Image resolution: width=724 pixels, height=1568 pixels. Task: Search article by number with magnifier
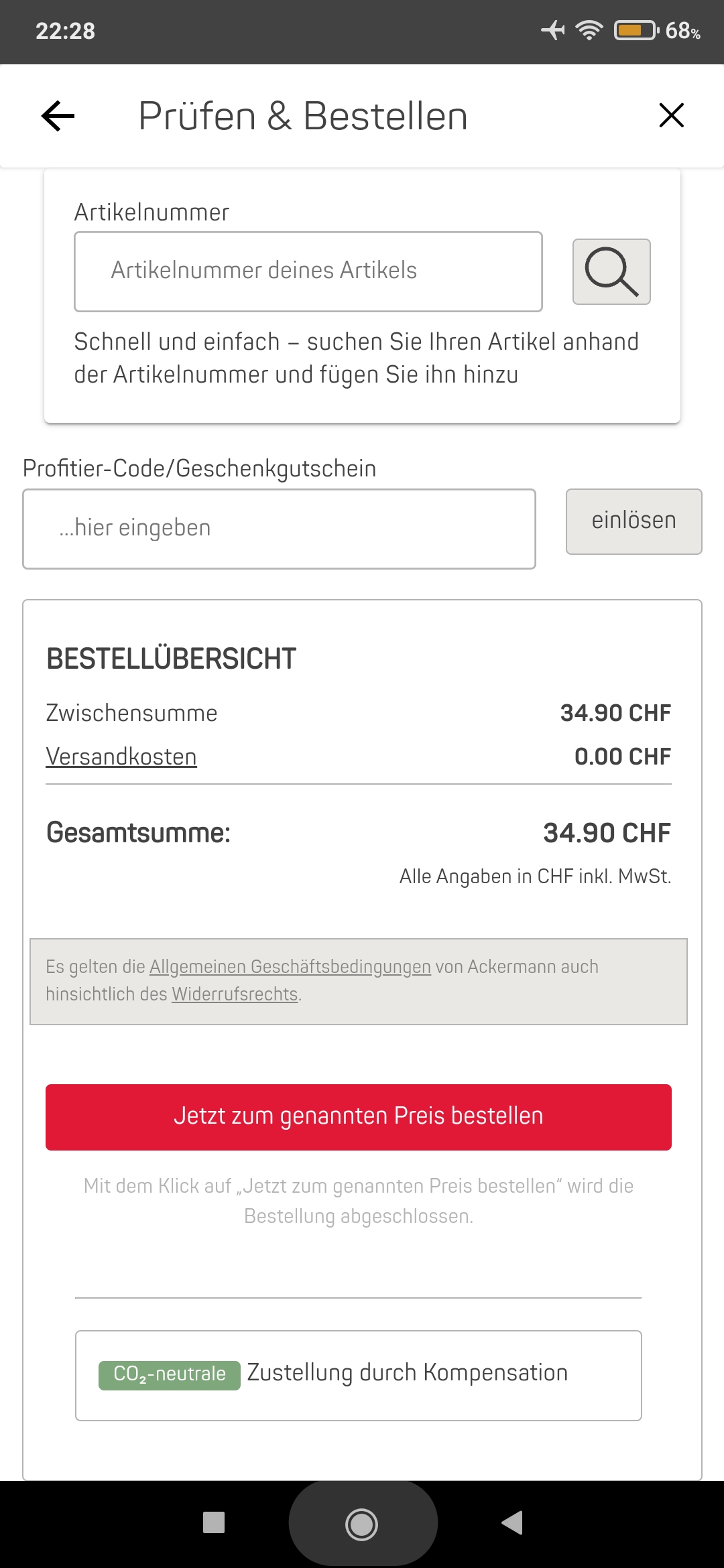coord(611,271)
